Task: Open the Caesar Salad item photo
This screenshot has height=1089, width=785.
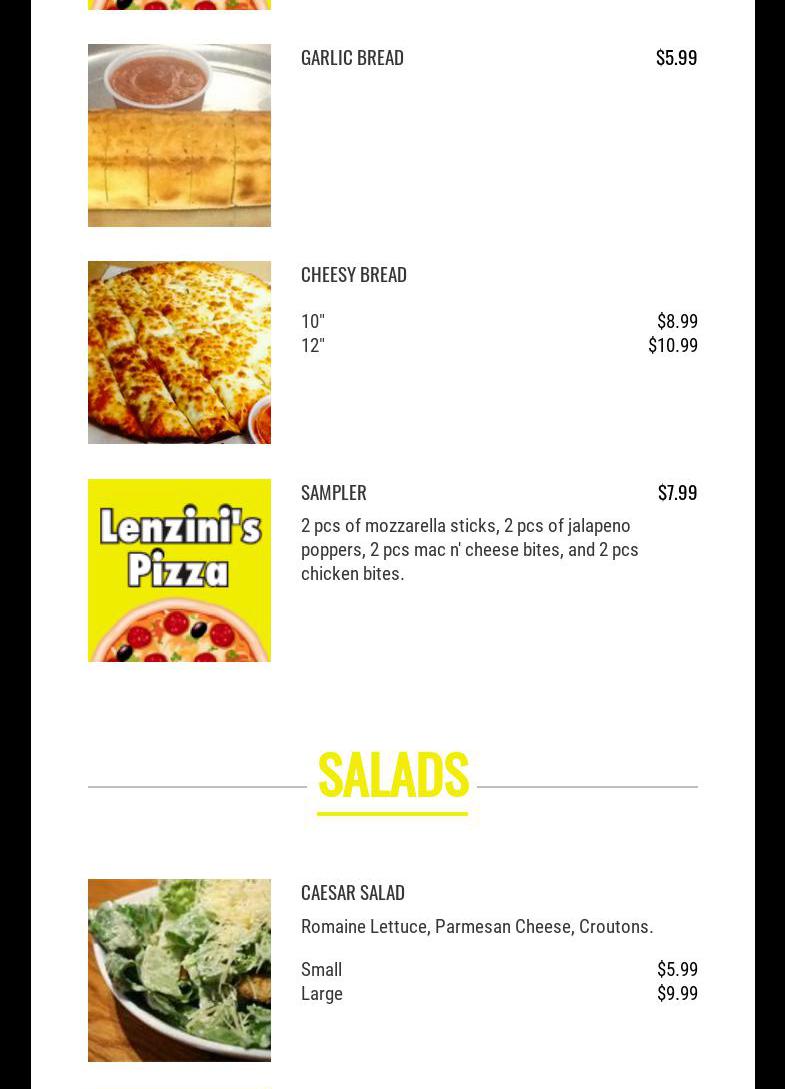Action: pyautogui.click(x=179, y=970)
